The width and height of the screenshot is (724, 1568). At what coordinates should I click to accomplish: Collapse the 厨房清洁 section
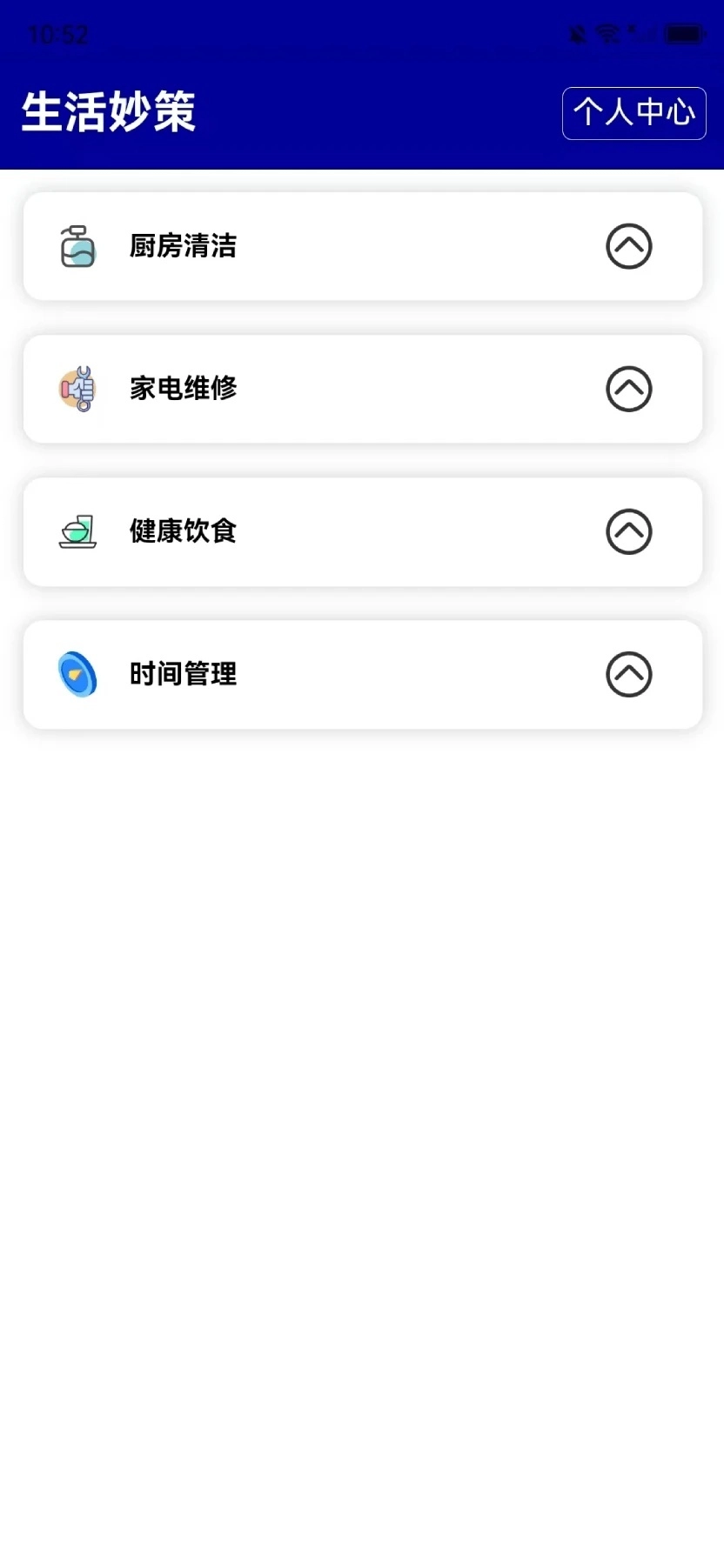628,246
